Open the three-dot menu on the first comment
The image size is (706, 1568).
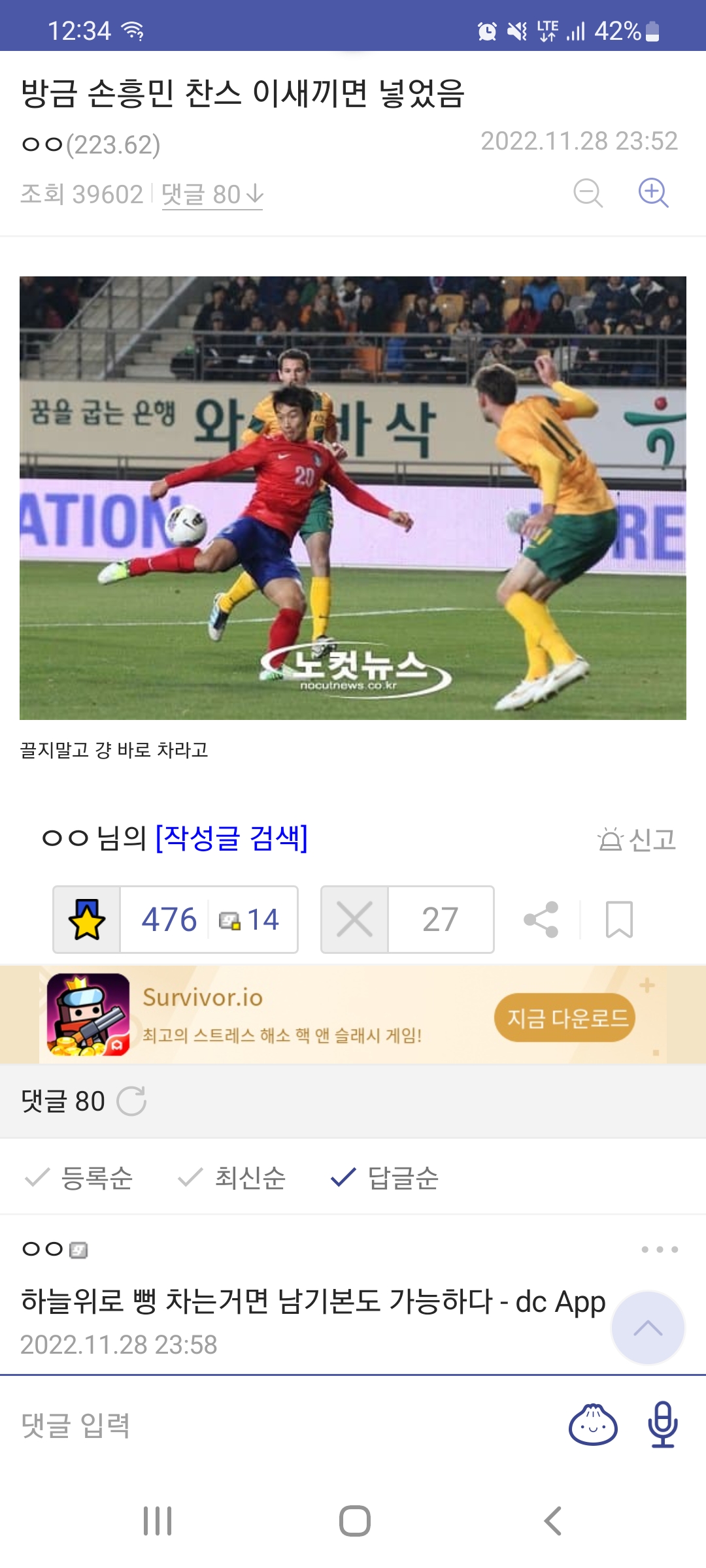click(660, 1249)
